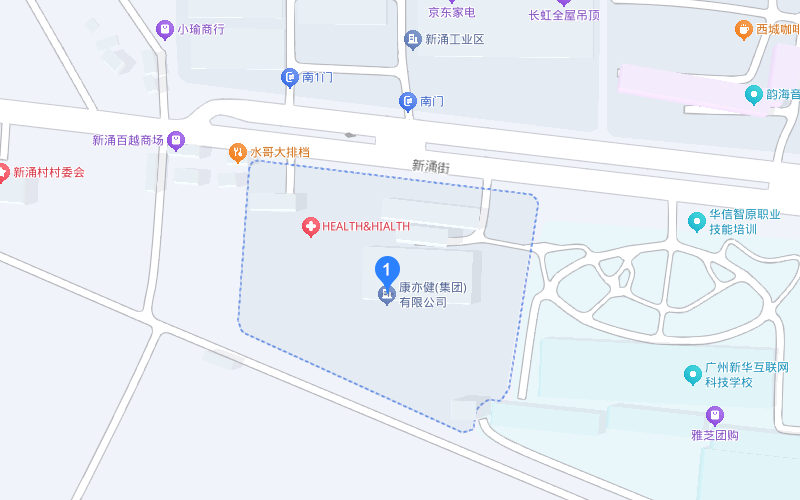Open the 新涌村村委会 marker
The height and width of the screenshot is (500, 800).
point(3,172)
